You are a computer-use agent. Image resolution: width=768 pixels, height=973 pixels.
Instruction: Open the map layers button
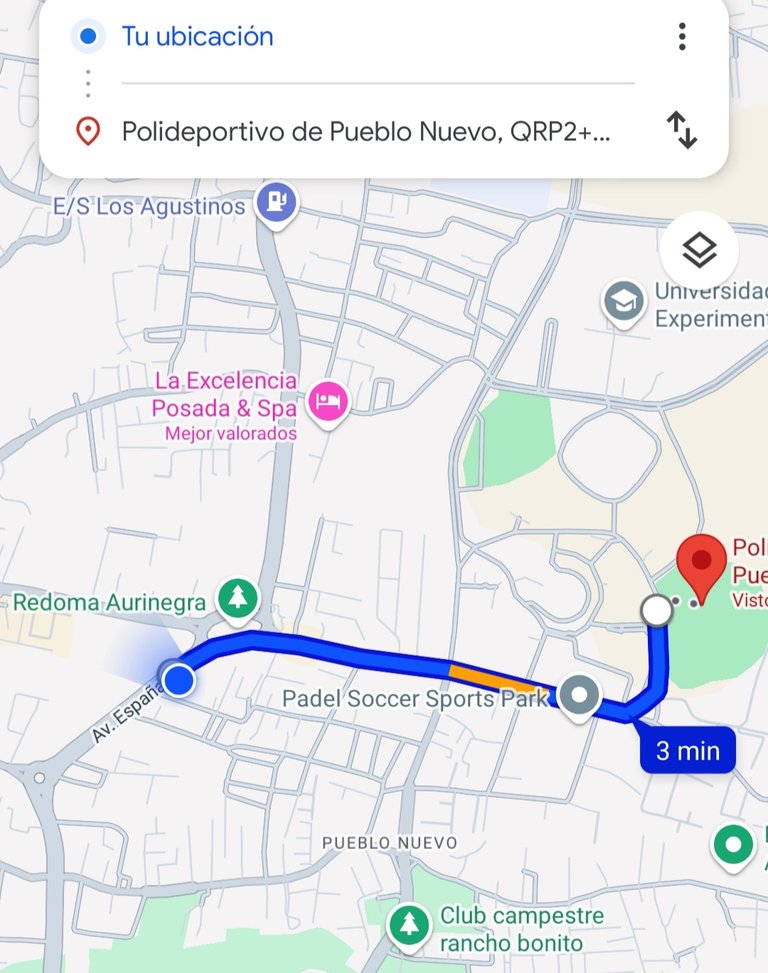coord(698,249)
